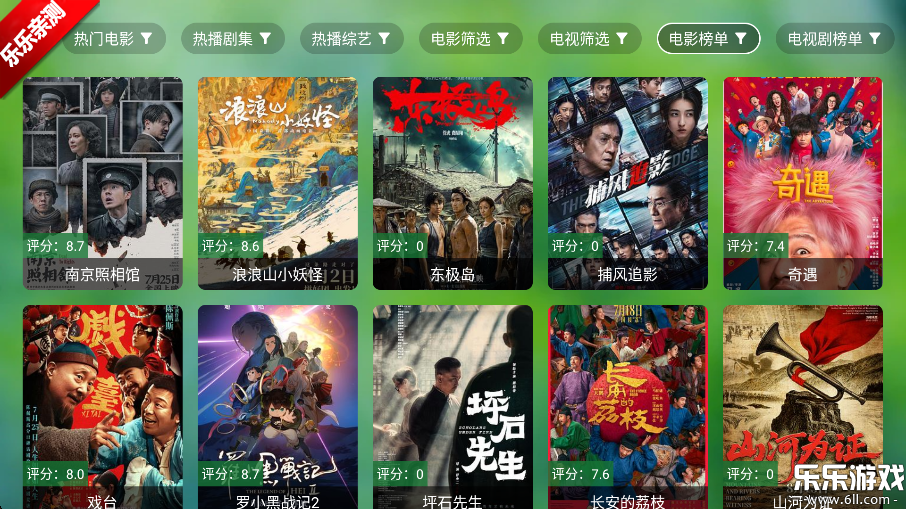Image resolution: width=906 pixels, height=509 pixels.
Task: View the movie 长安的荔枝
Action: [627, 405]
